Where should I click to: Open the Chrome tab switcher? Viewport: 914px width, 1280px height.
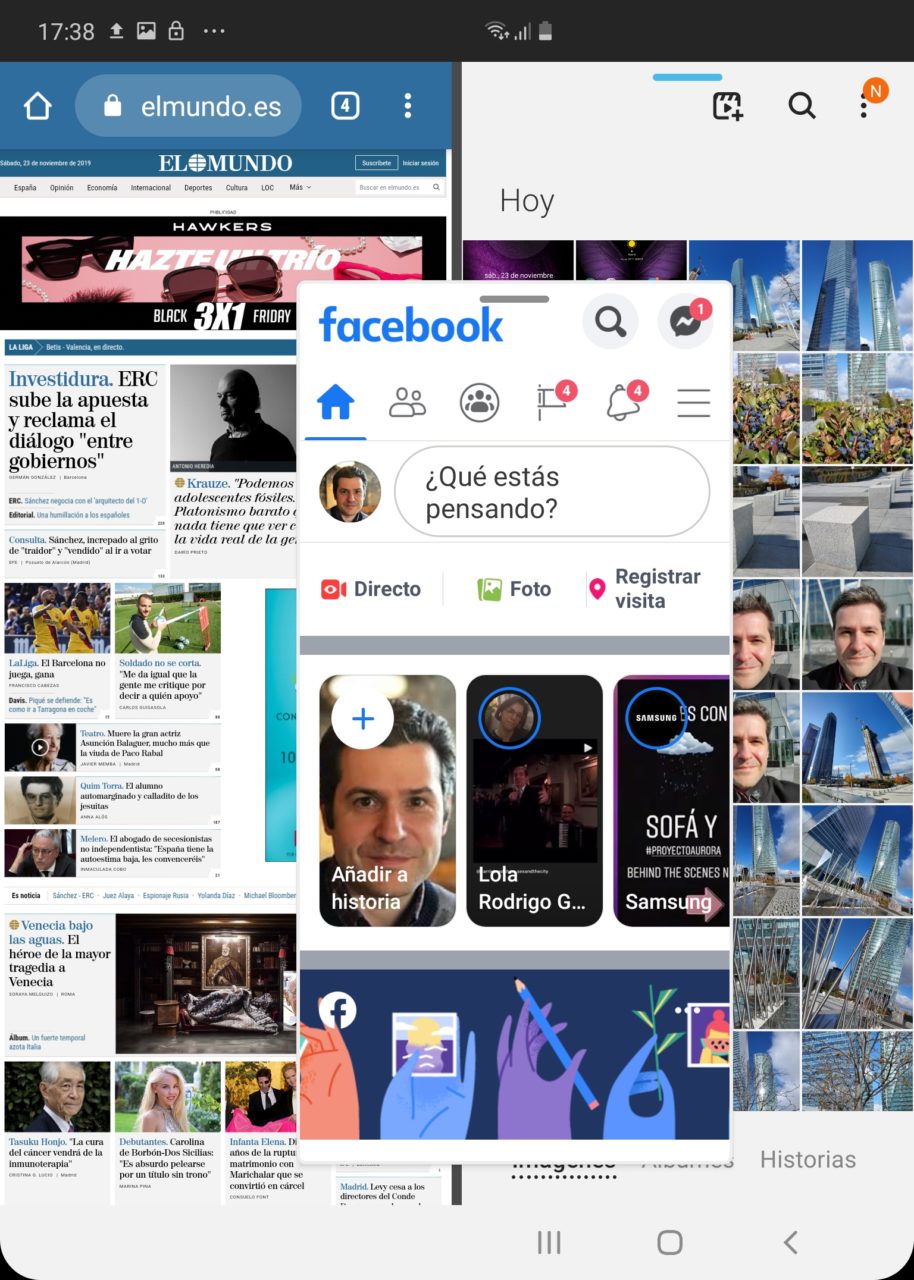345,106
